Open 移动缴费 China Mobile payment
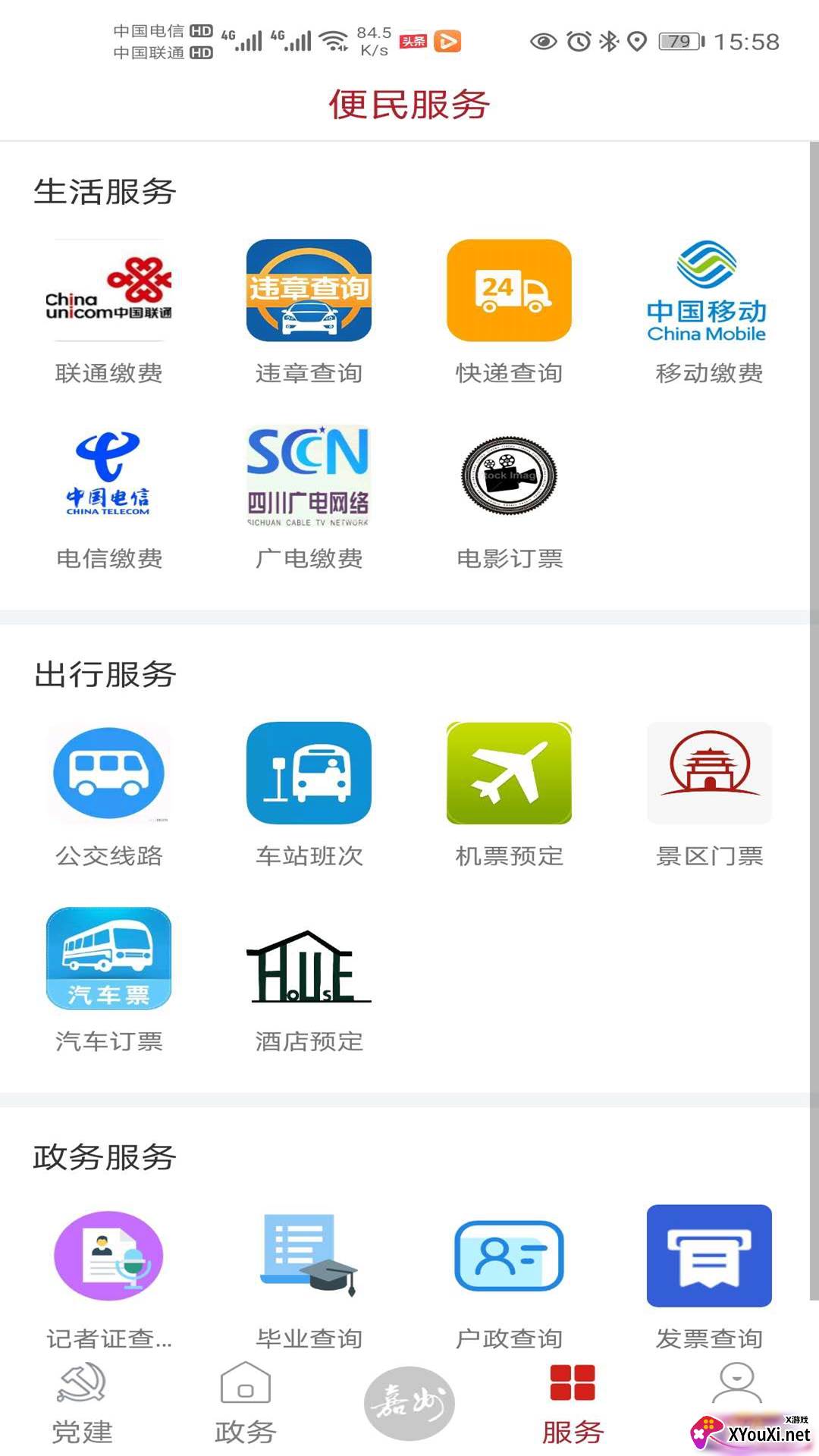The image size is (819, 1456). pos(708,291)
